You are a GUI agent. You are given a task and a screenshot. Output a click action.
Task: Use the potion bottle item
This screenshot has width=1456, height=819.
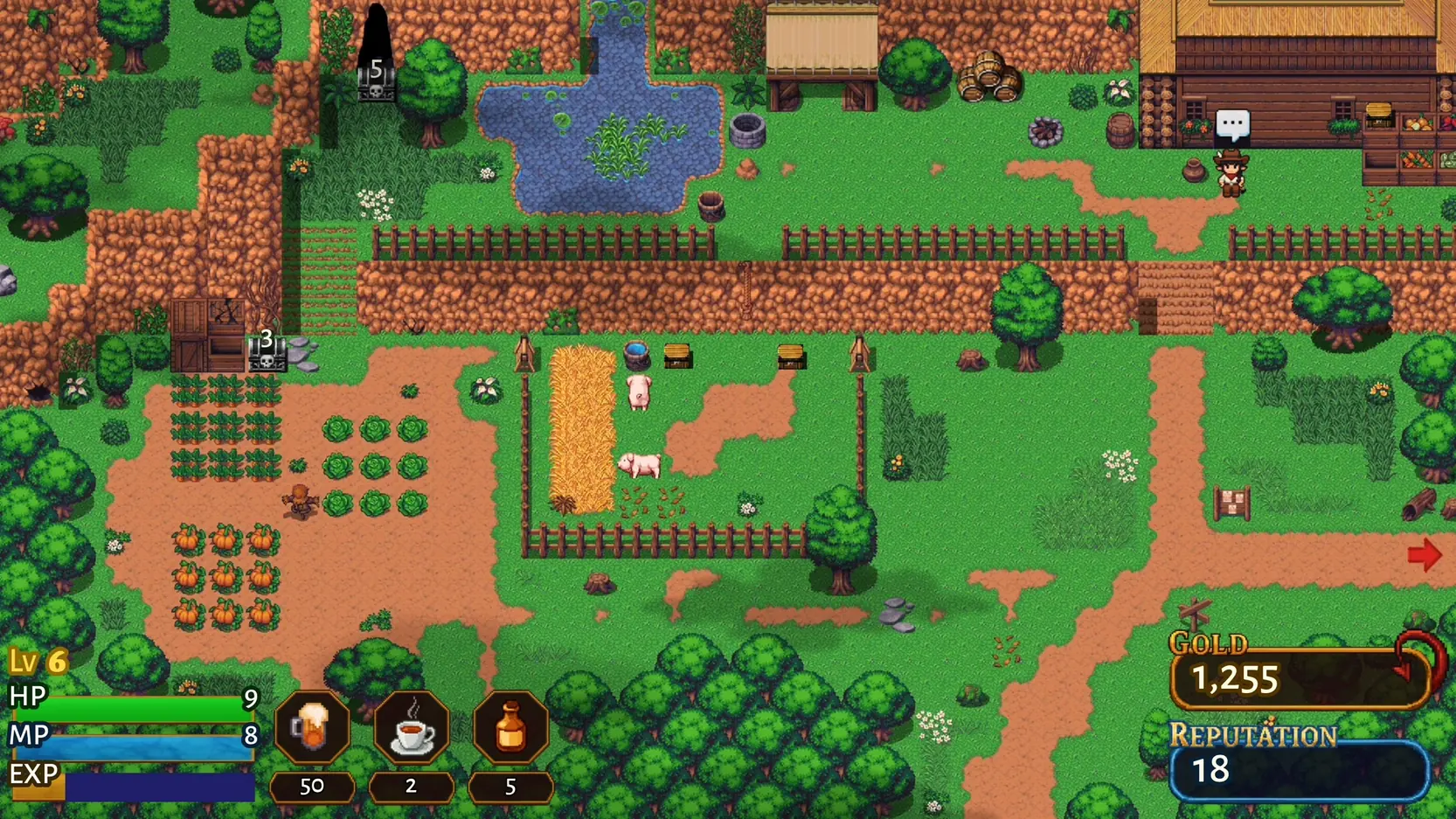coord(510,727)
